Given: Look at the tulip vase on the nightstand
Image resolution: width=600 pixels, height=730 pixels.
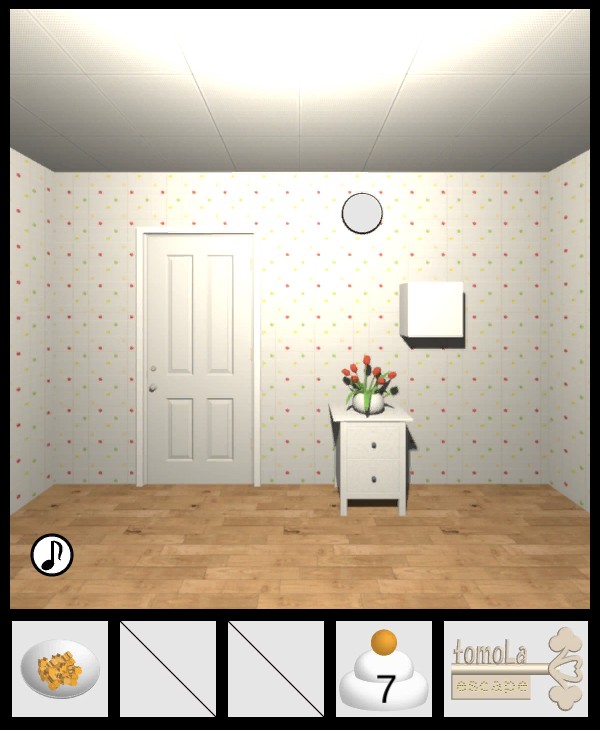Looking at the screenshot, I should click(x=368, y=386).
